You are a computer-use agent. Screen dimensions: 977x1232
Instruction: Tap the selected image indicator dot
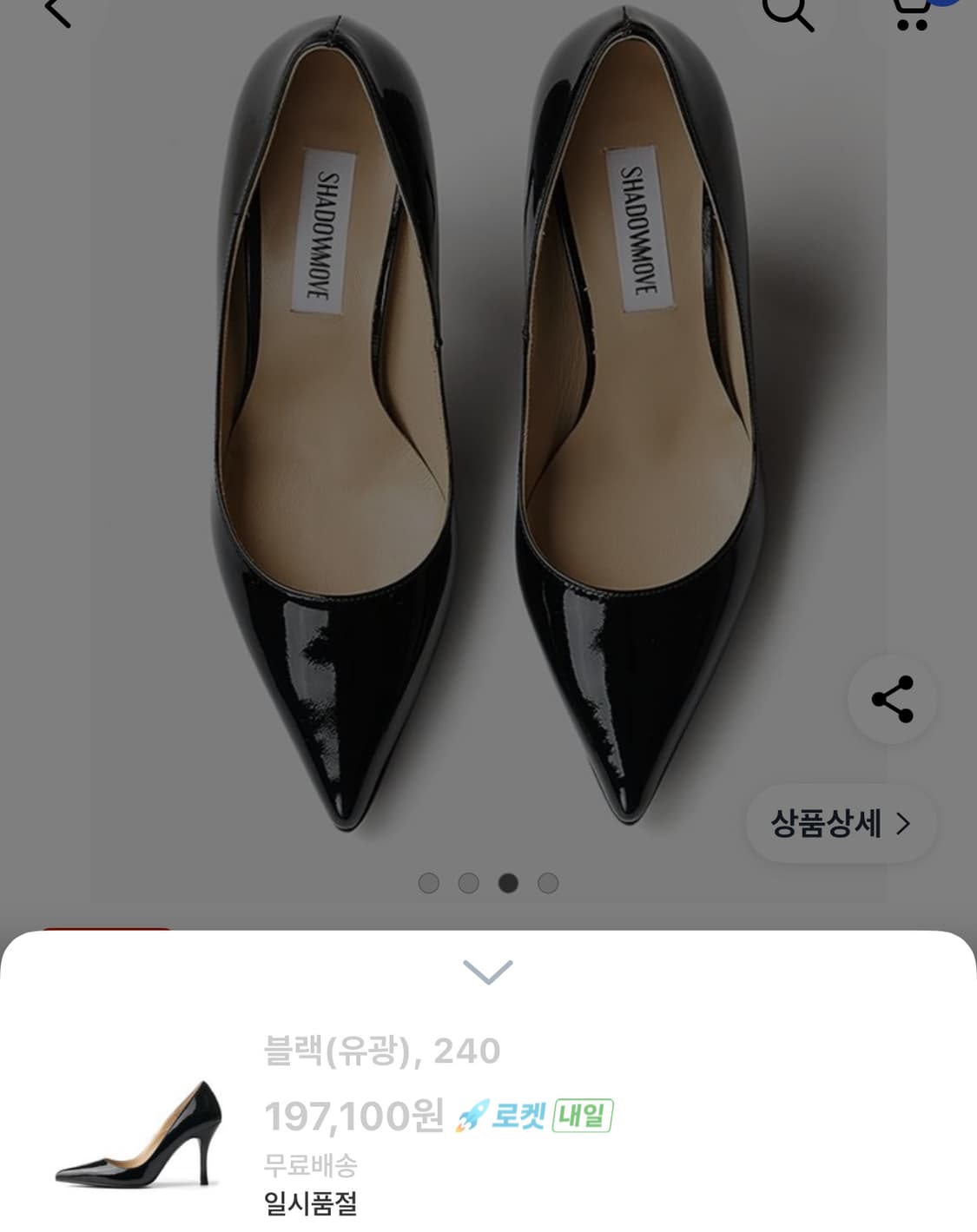(x=508, y=883)
